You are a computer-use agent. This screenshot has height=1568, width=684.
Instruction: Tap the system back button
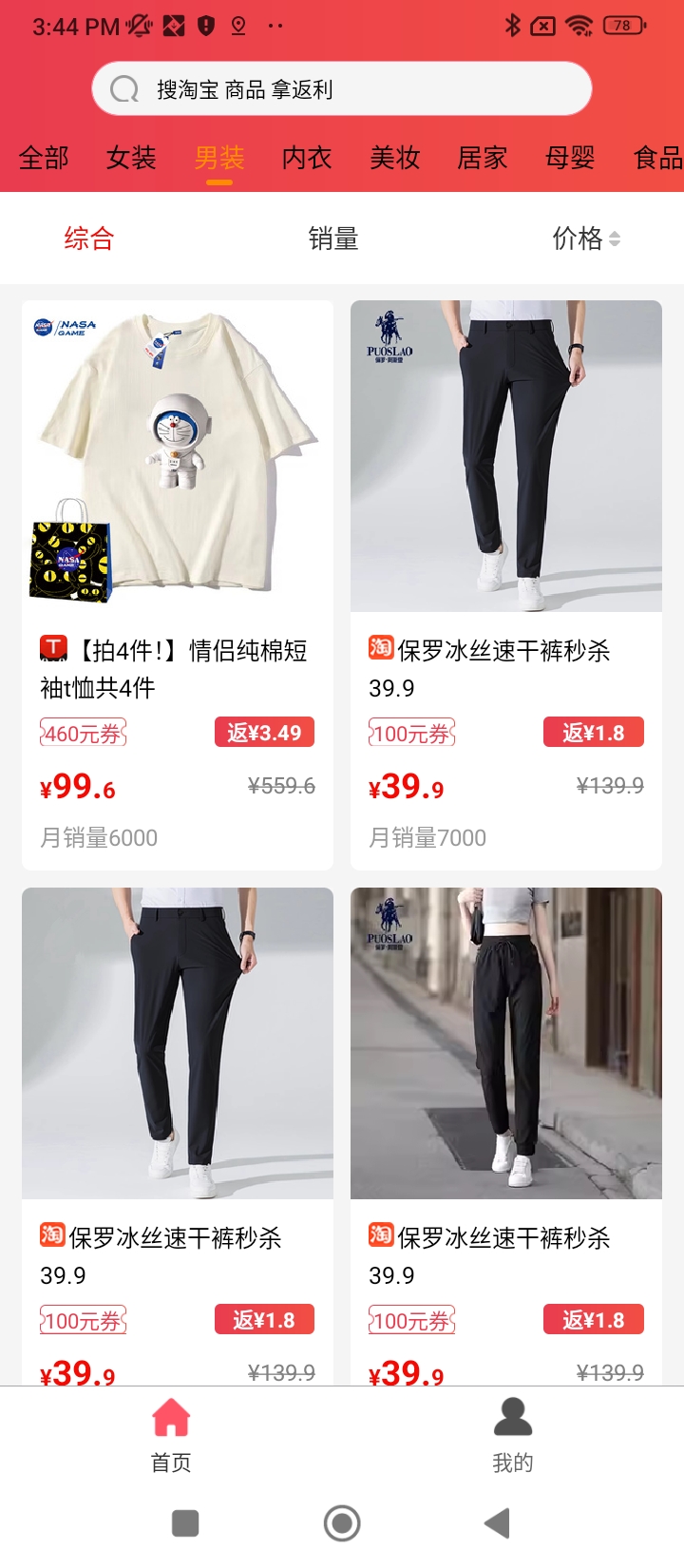pyautogui.click(x=497, y=1523)
